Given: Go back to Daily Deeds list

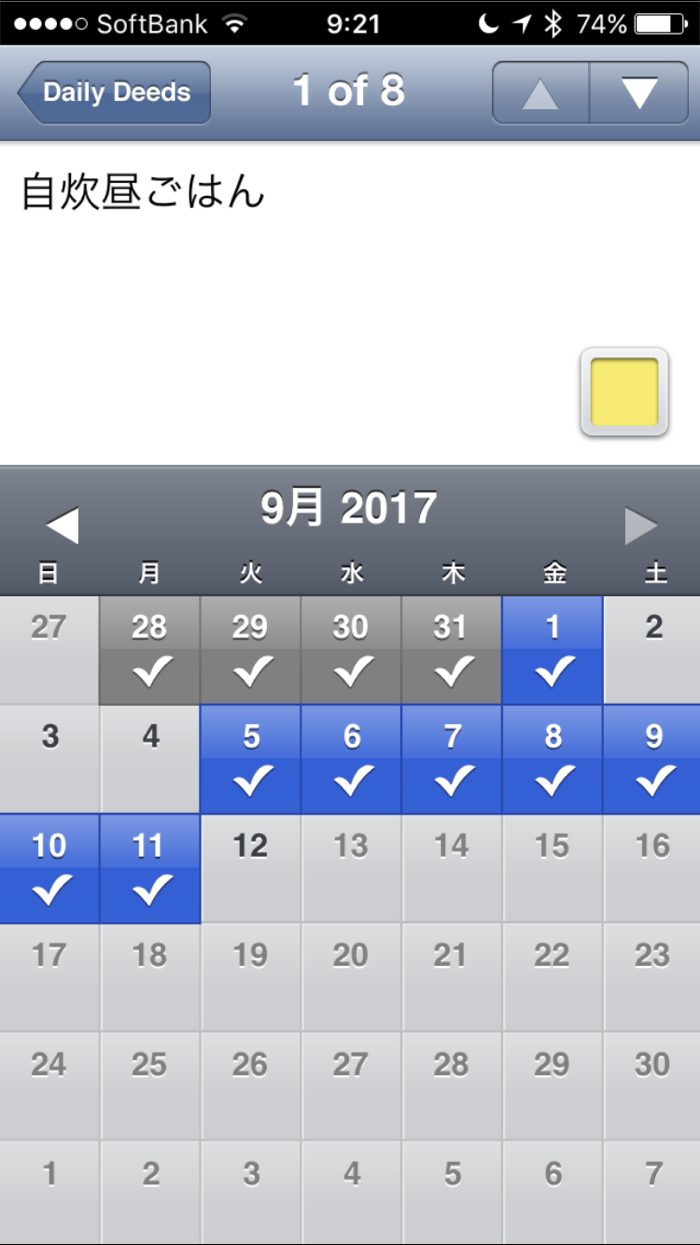Looking at the screenshot, I should click(x=115, y=93).
